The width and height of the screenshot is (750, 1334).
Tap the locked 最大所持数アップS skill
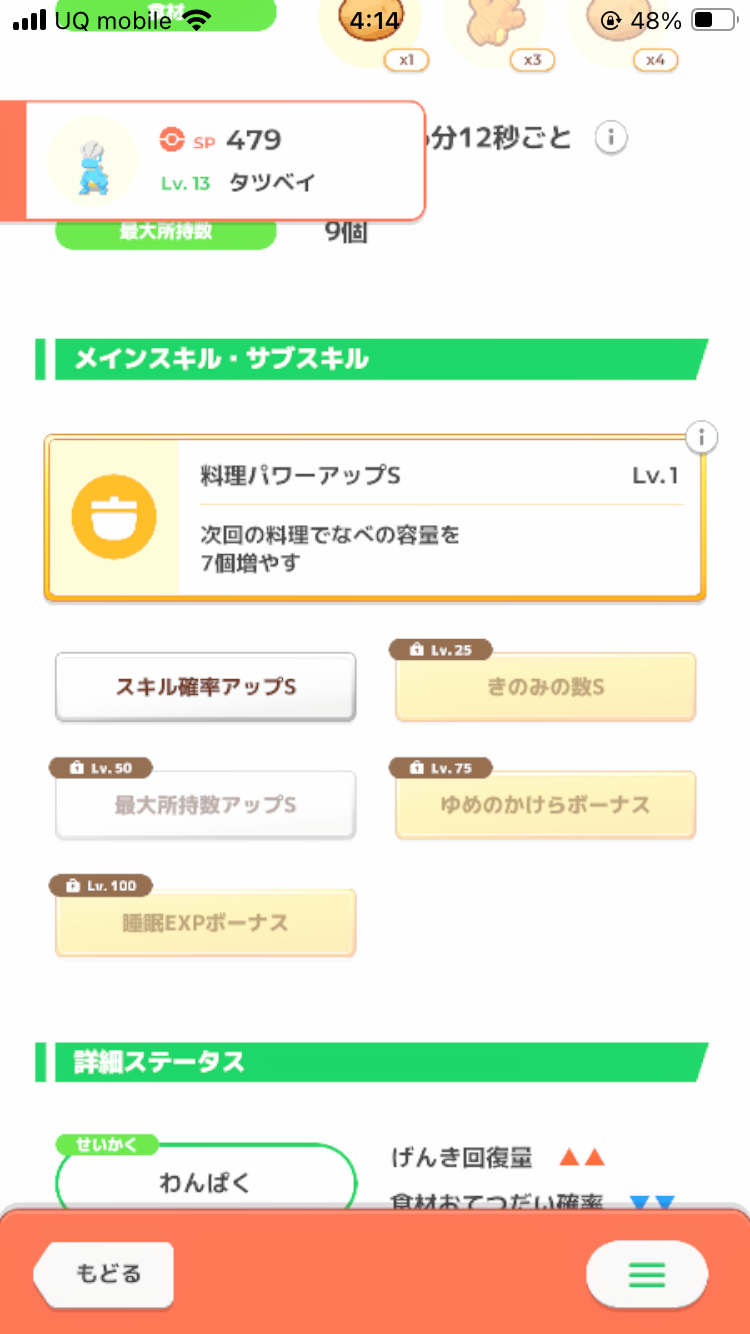tap(205, 804)
